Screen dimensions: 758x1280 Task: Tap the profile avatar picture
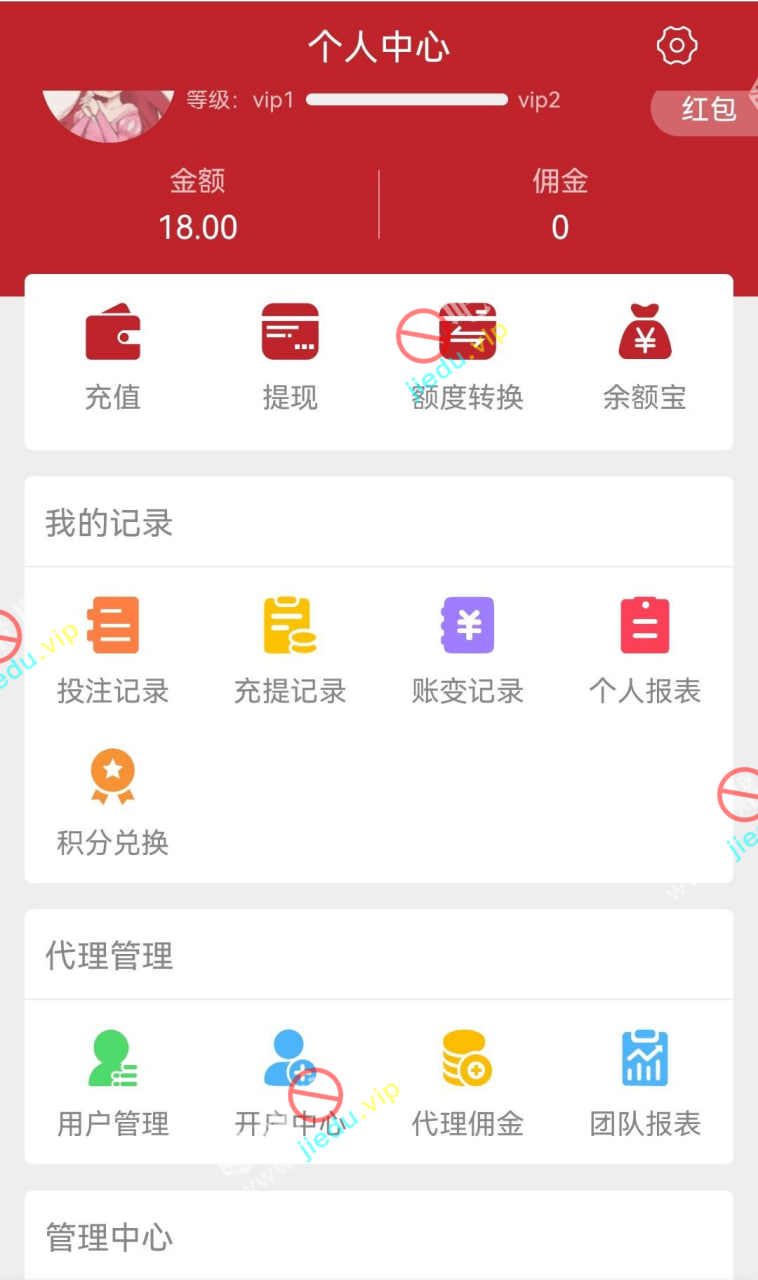(x=109, y=113)
